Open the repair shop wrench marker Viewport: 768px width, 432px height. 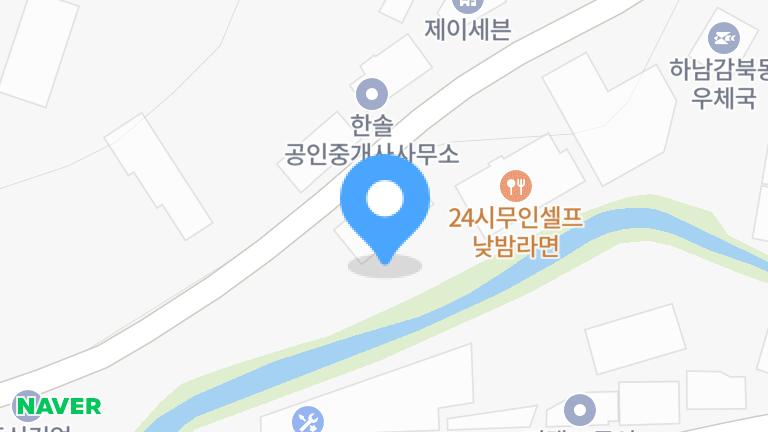pyautogui.click(x=307, y=421)
